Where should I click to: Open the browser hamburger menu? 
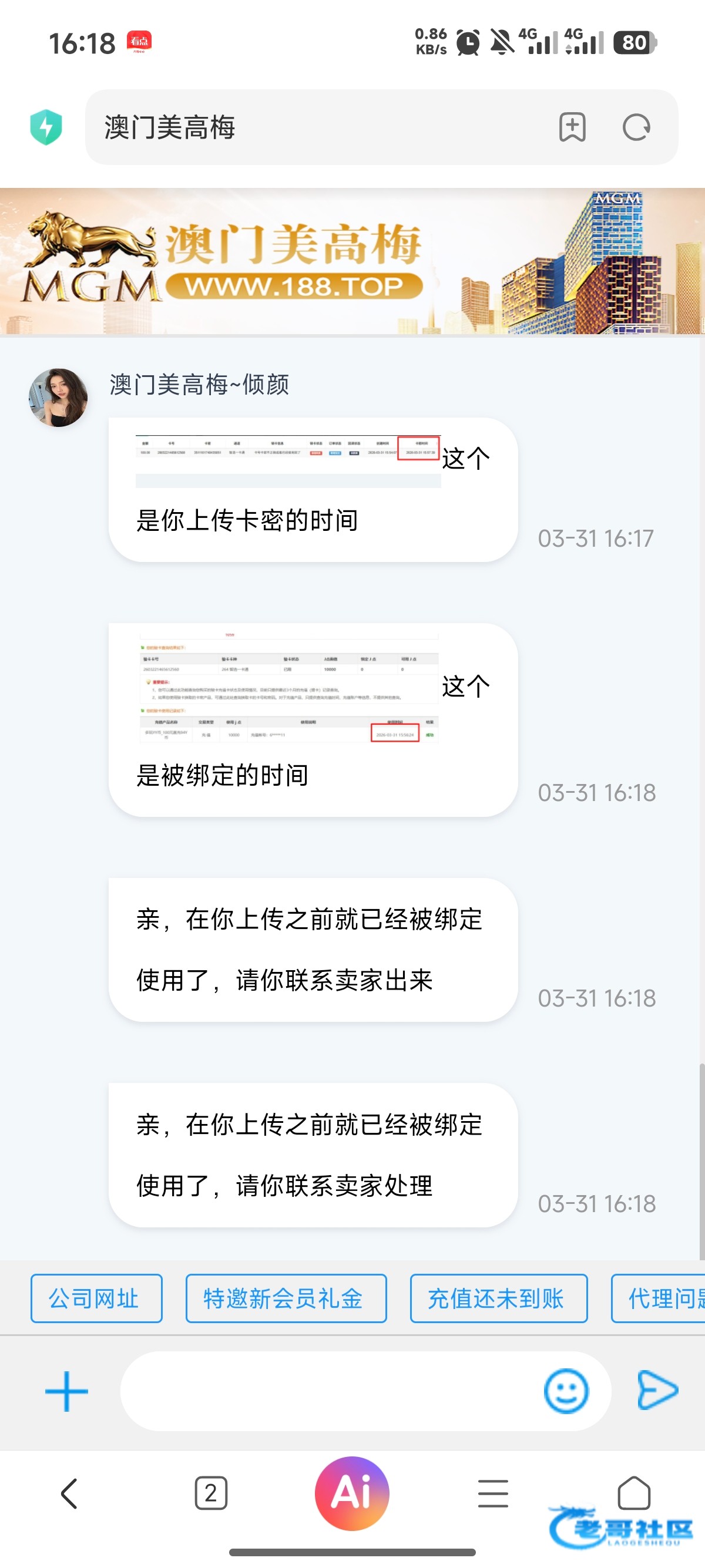[x=493, y=1494]
